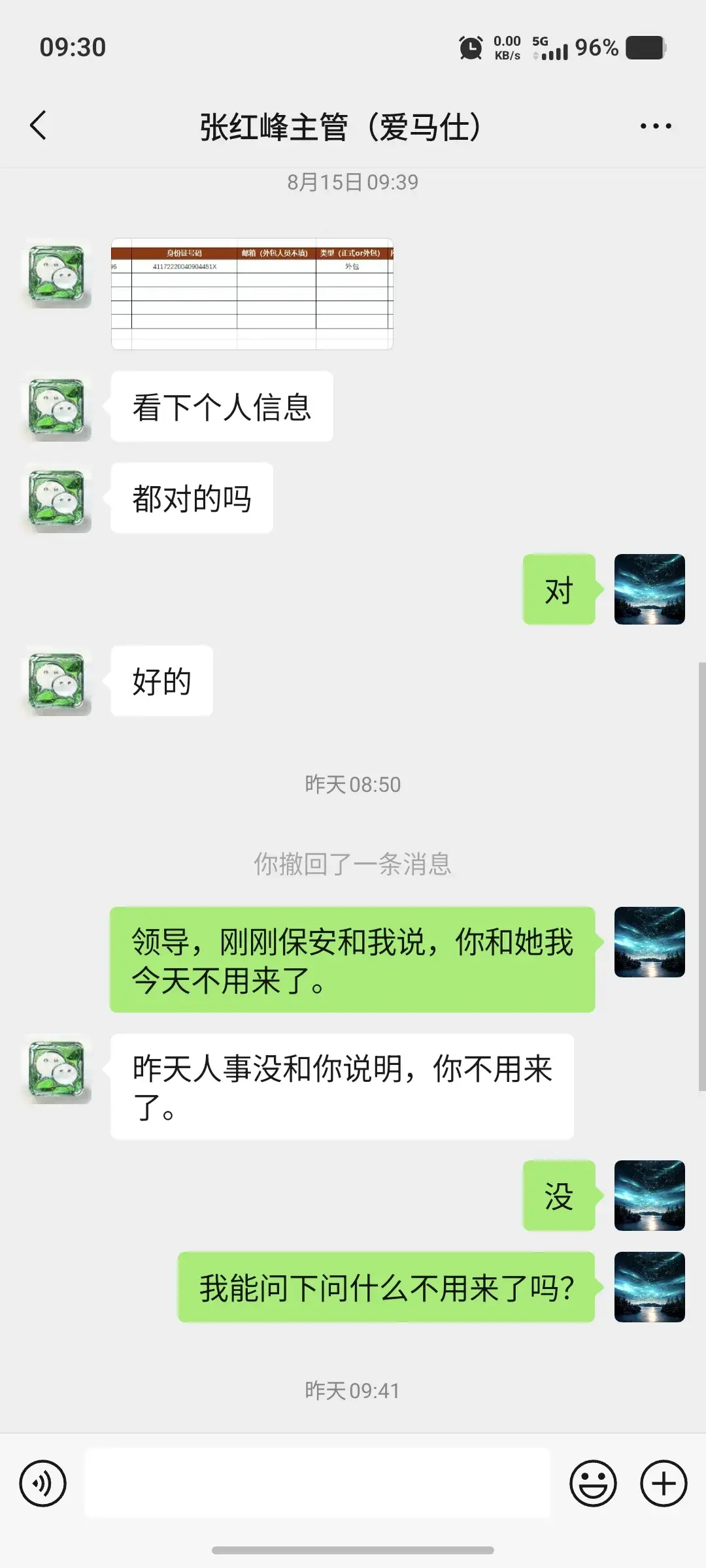706x1568 pixels.
Task: Open the plus attachment menu
Action: pyautogui.click(x=664, y=1484)
